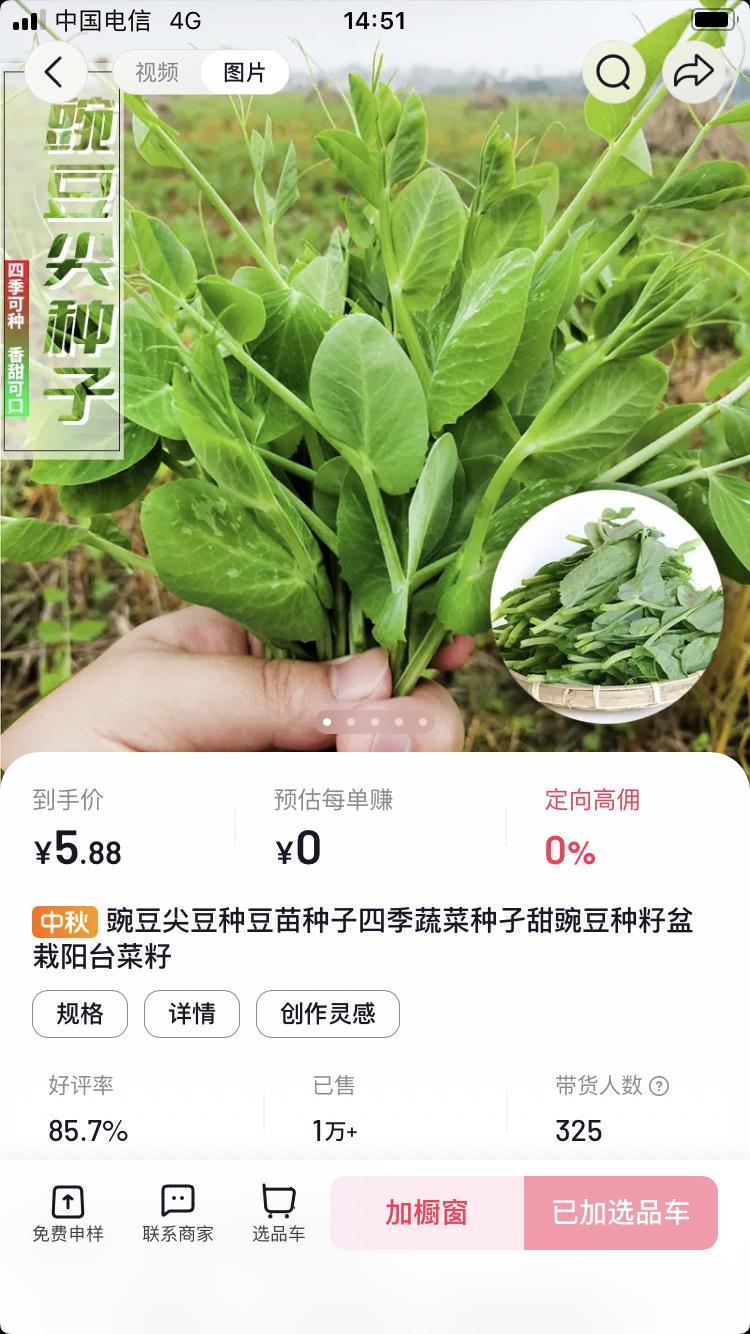Open the 规格 chip
Viewport: 750px width, 1334px height.
tap(80, 1014)
